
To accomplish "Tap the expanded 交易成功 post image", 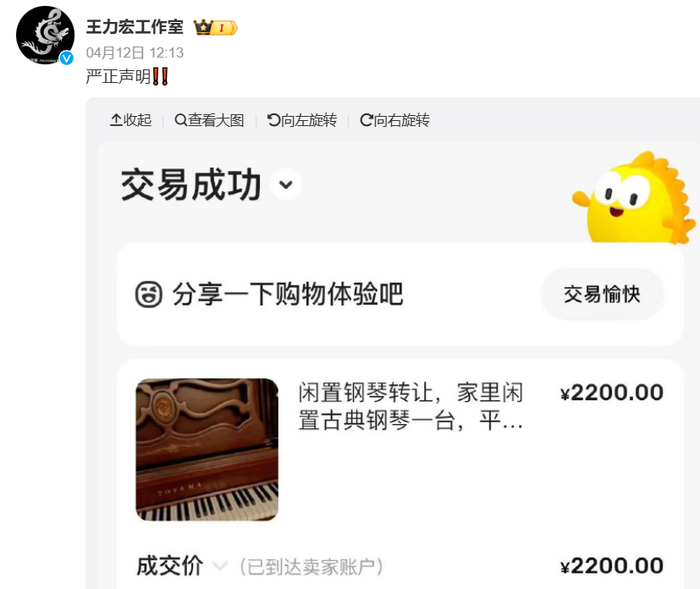I will 399,365.
